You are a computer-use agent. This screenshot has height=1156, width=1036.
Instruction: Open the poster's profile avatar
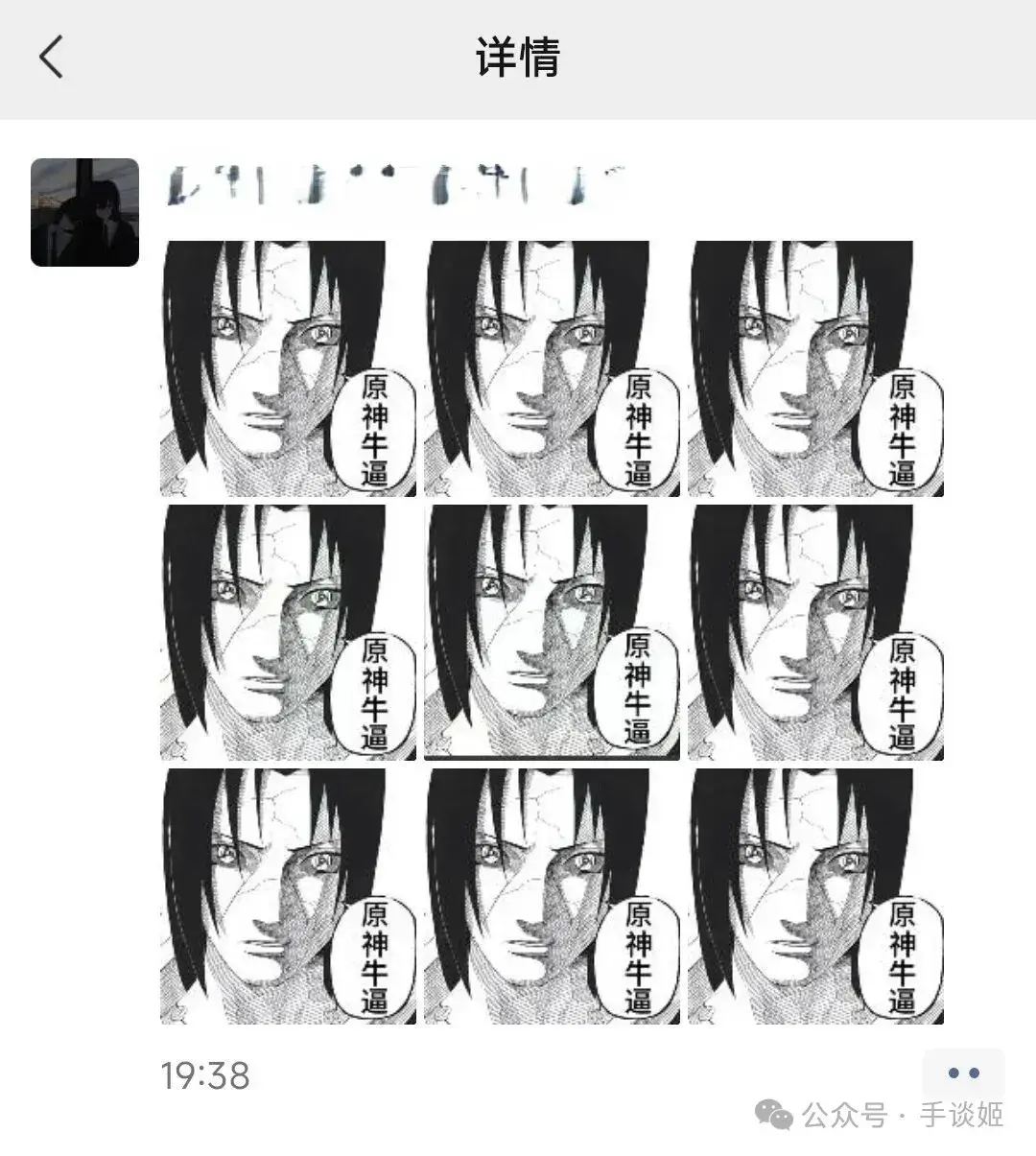(x=84, y=212)
